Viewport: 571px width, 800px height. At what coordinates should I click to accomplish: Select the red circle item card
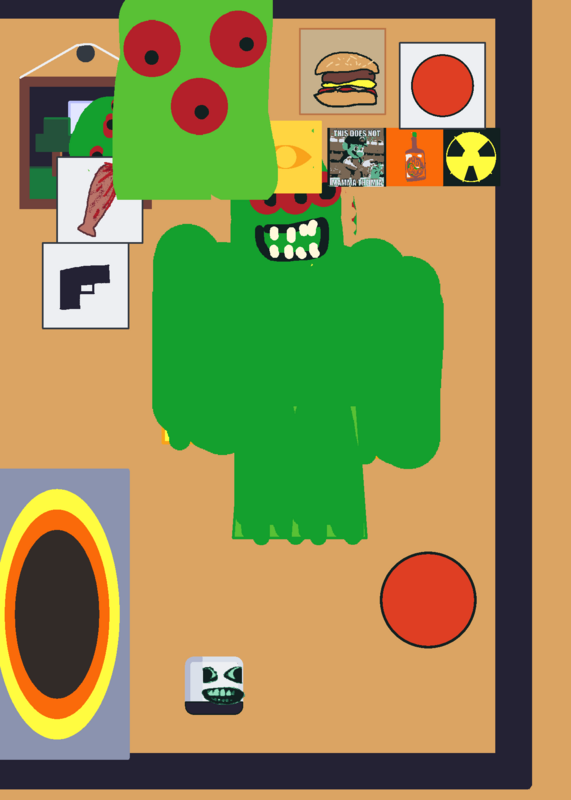point(442,85)
